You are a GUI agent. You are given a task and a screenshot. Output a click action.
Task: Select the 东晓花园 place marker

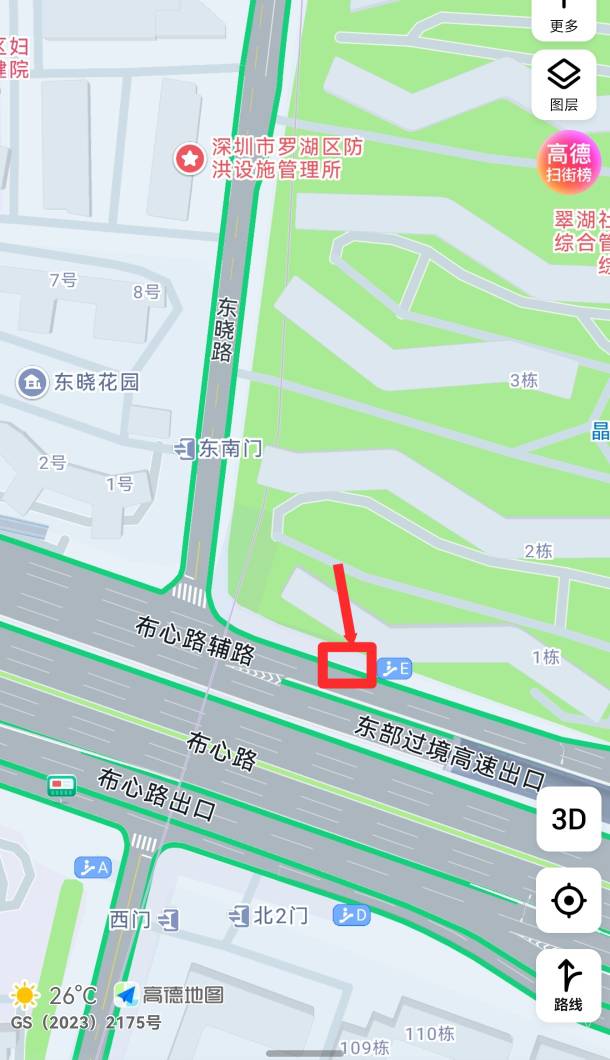click(32, 381)
